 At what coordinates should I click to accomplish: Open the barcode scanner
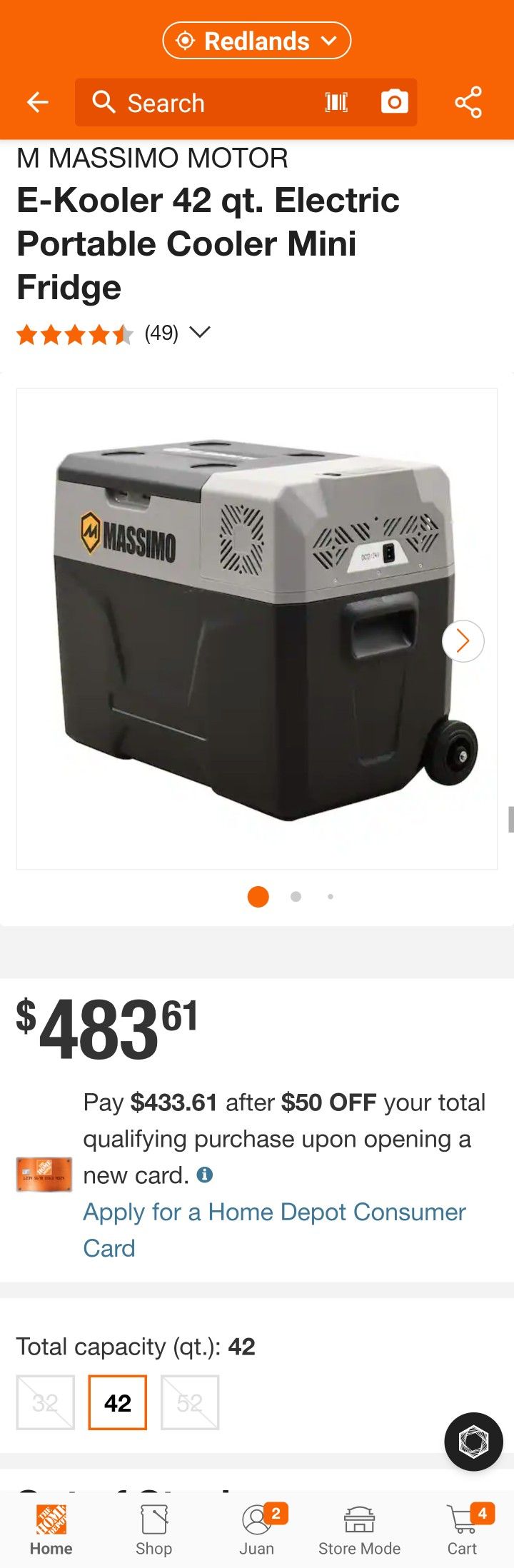coord(336,103)
